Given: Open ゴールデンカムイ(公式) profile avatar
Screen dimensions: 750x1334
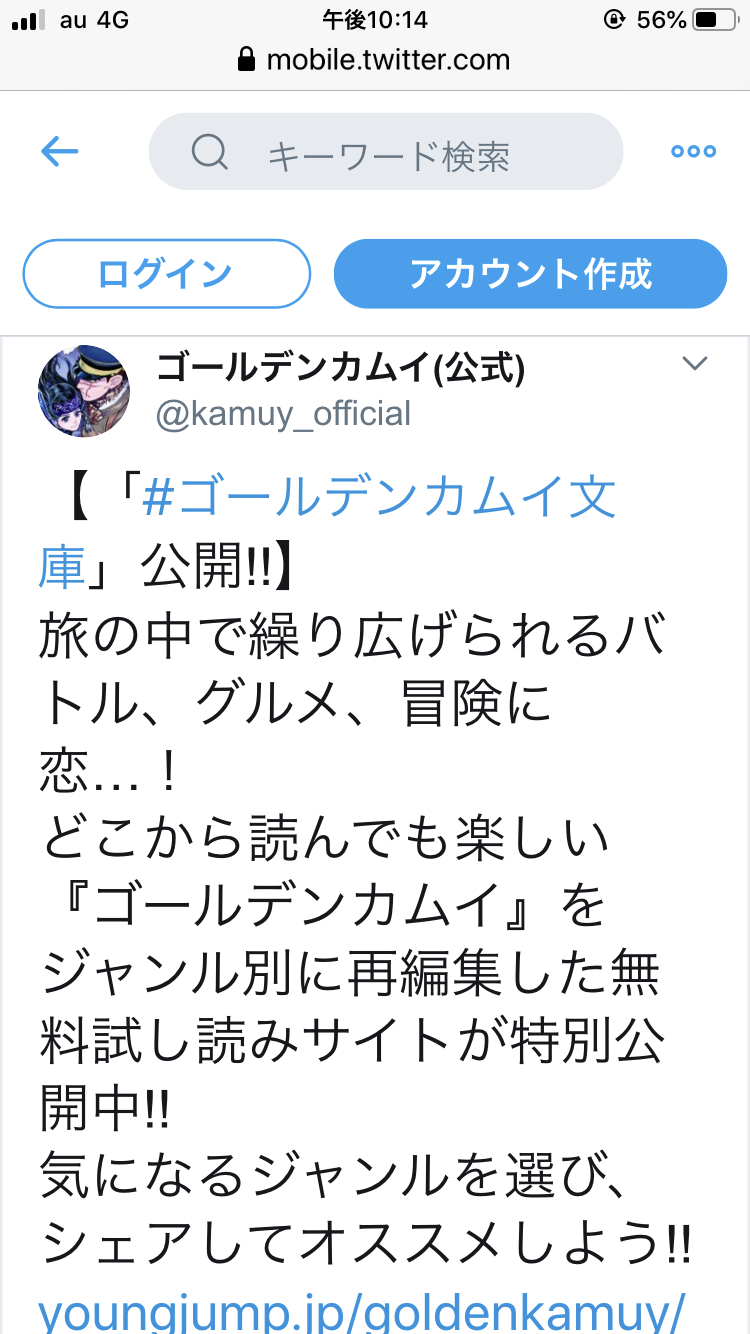Looking at the screenshot, I should coord(83,391).
